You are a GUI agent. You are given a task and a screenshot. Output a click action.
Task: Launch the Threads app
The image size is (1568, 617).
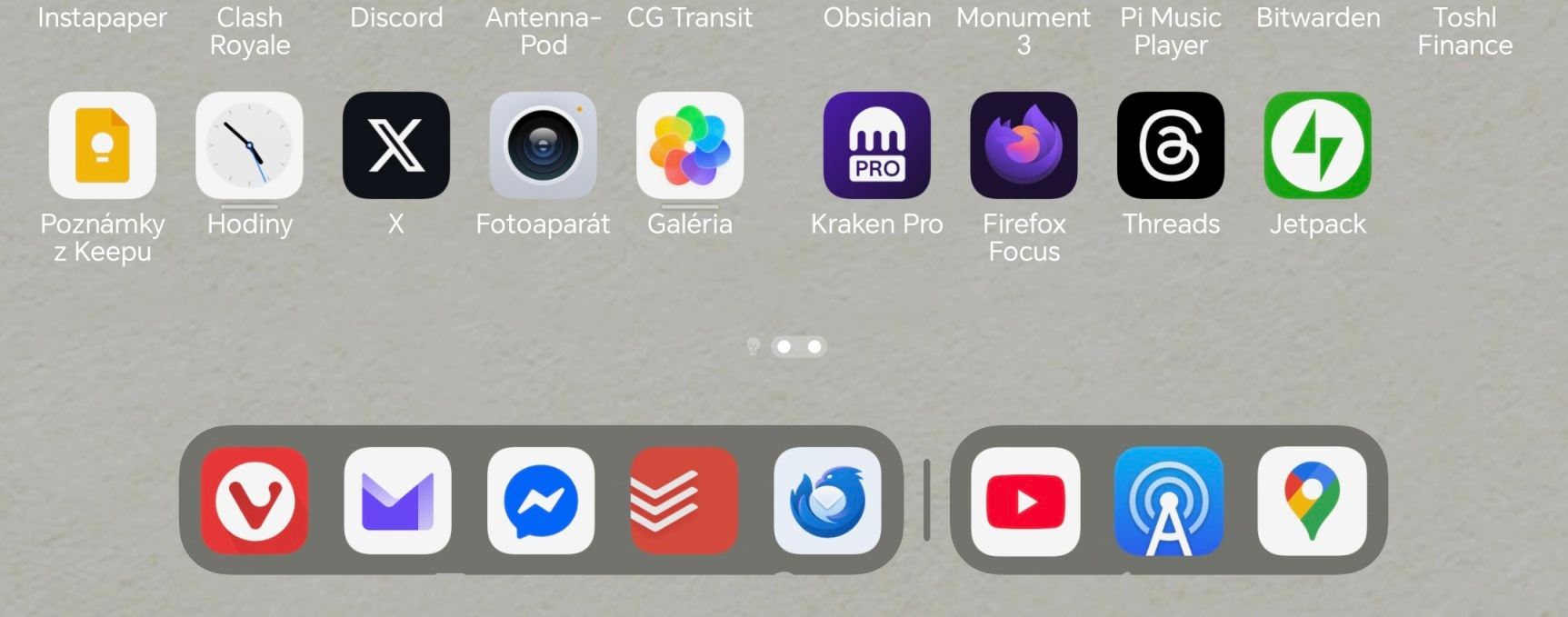[1171, 145]
